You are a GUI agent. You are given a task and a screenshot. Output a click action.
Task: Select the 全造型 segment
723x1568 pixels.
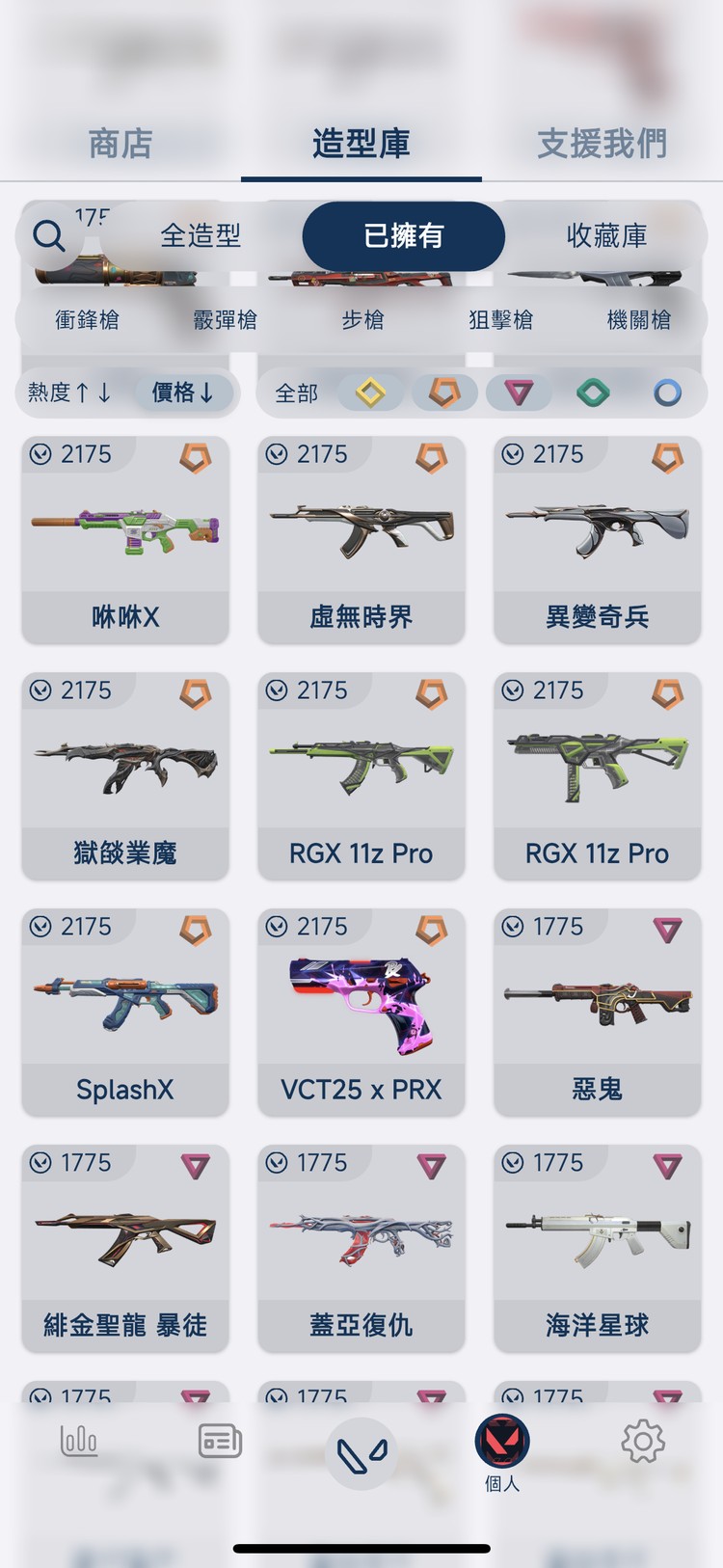coord(201,235)
